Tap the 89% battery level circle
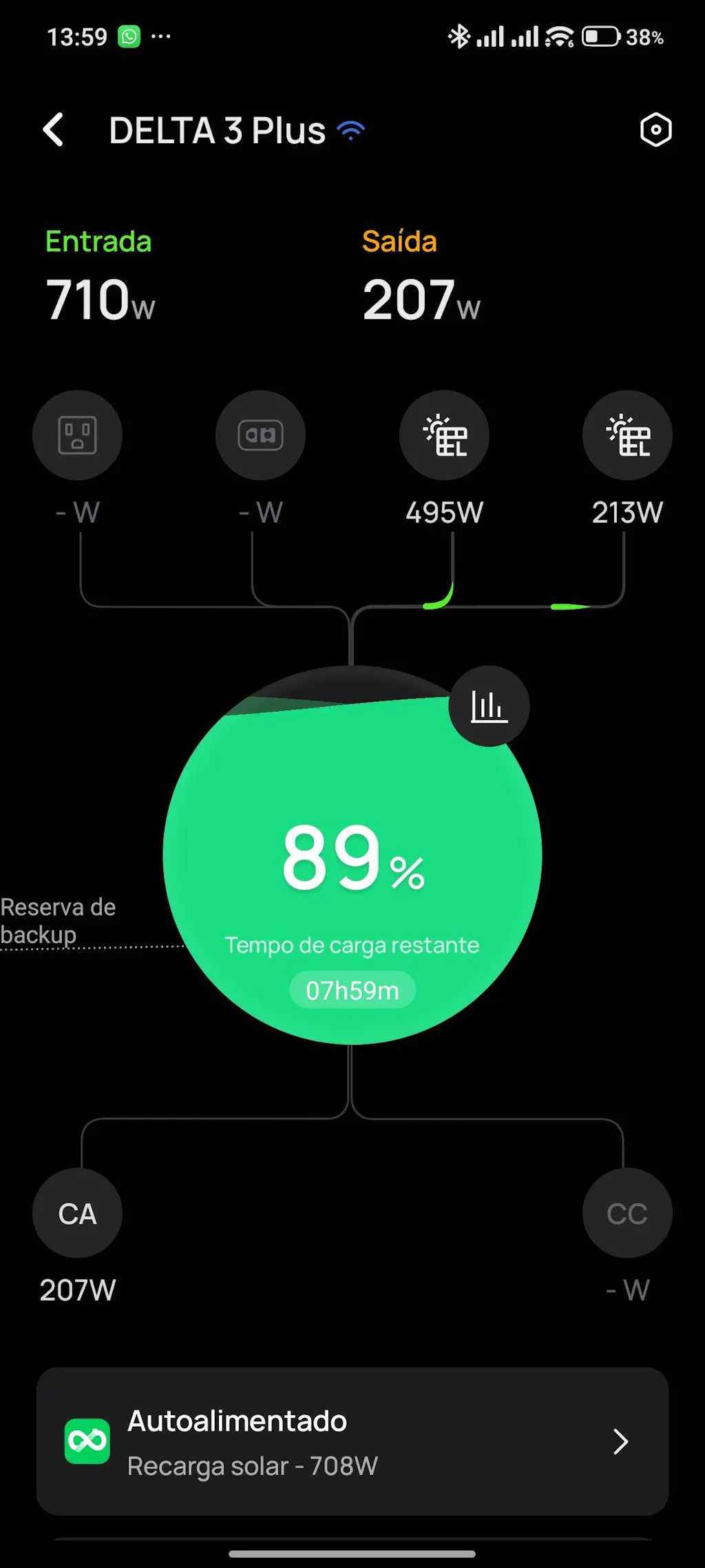 352,868
